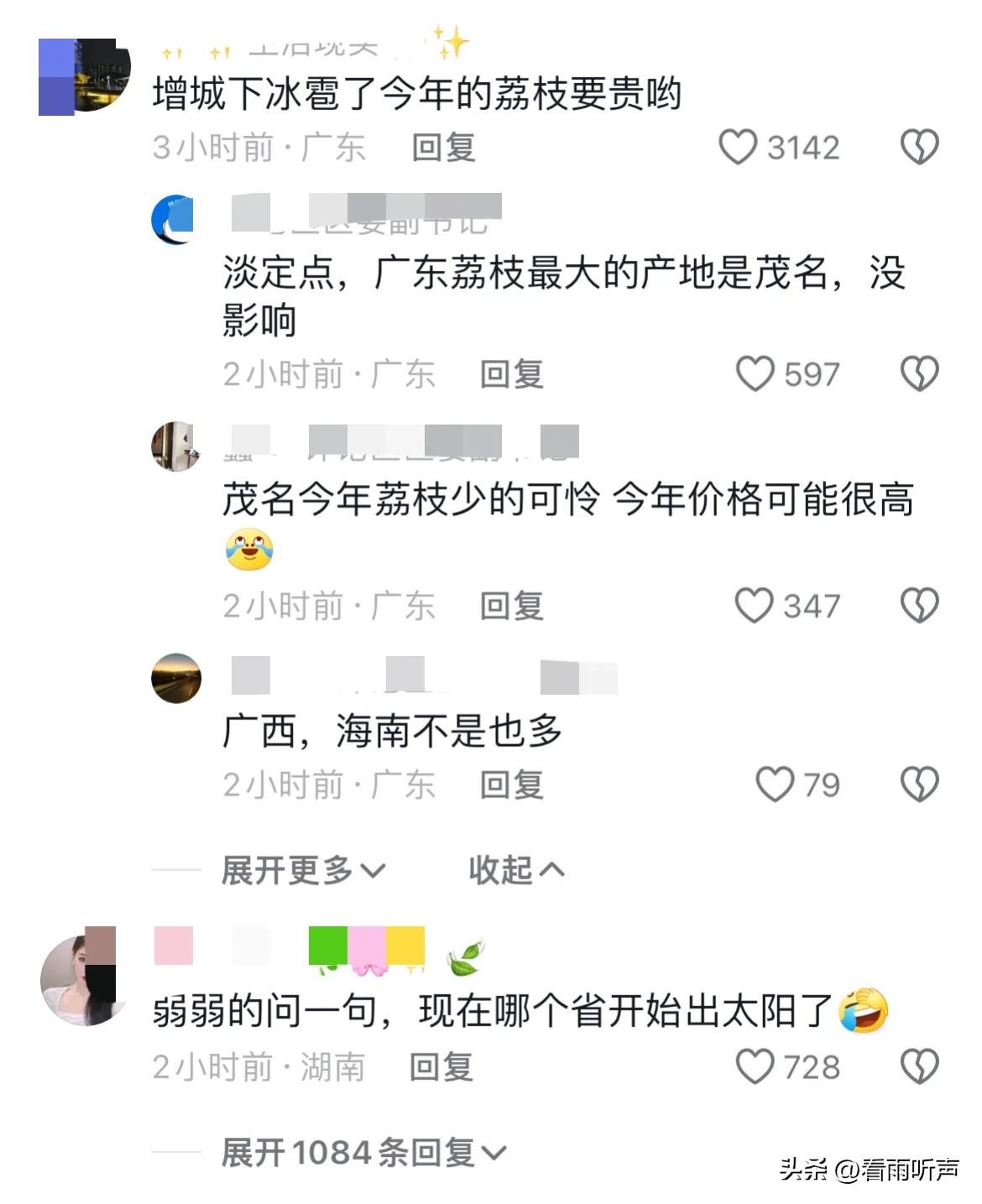Like the 广西，海南不是也多 reply
Screen dimensions: 982x1204
coord(774,785)
